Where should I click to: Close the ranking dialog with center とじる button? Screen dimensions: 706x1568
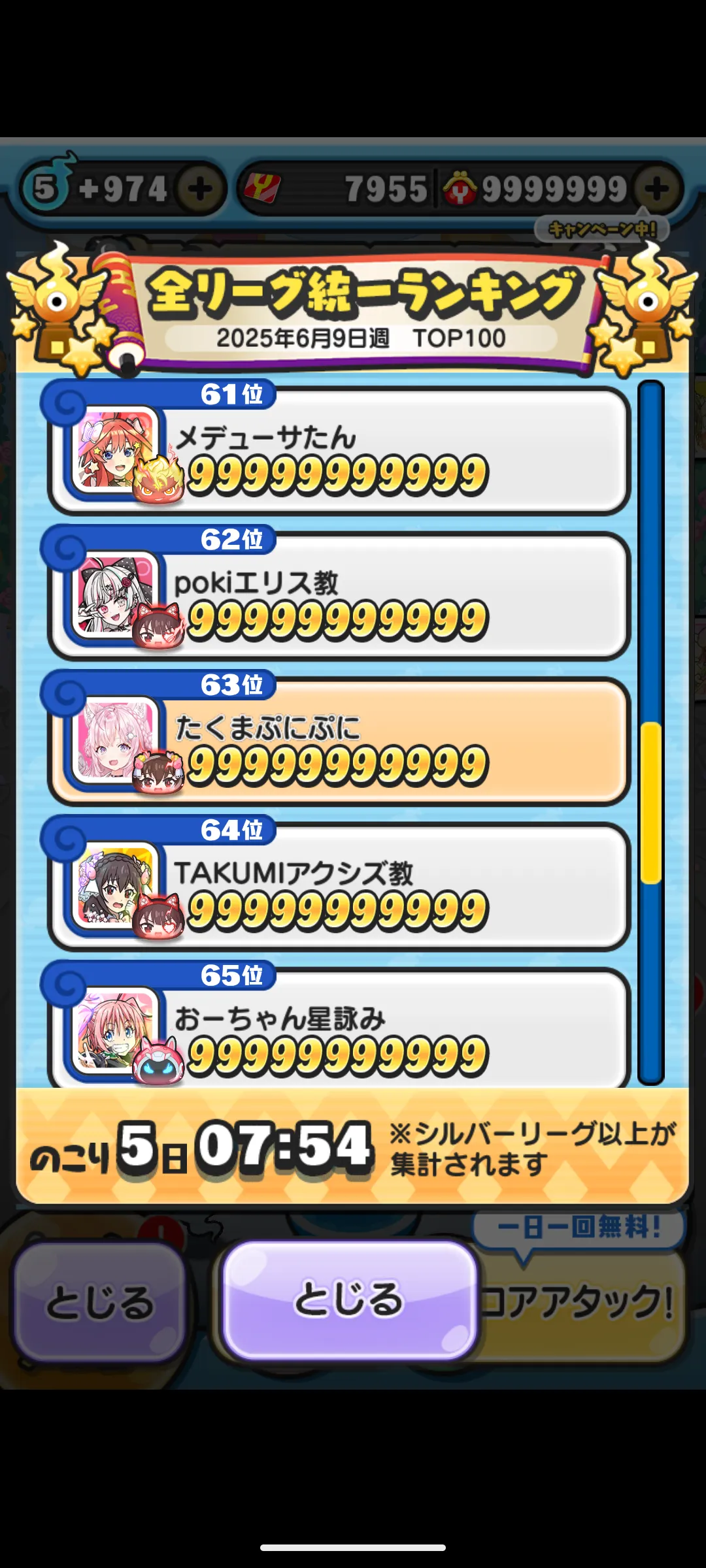coord(348,1299)
